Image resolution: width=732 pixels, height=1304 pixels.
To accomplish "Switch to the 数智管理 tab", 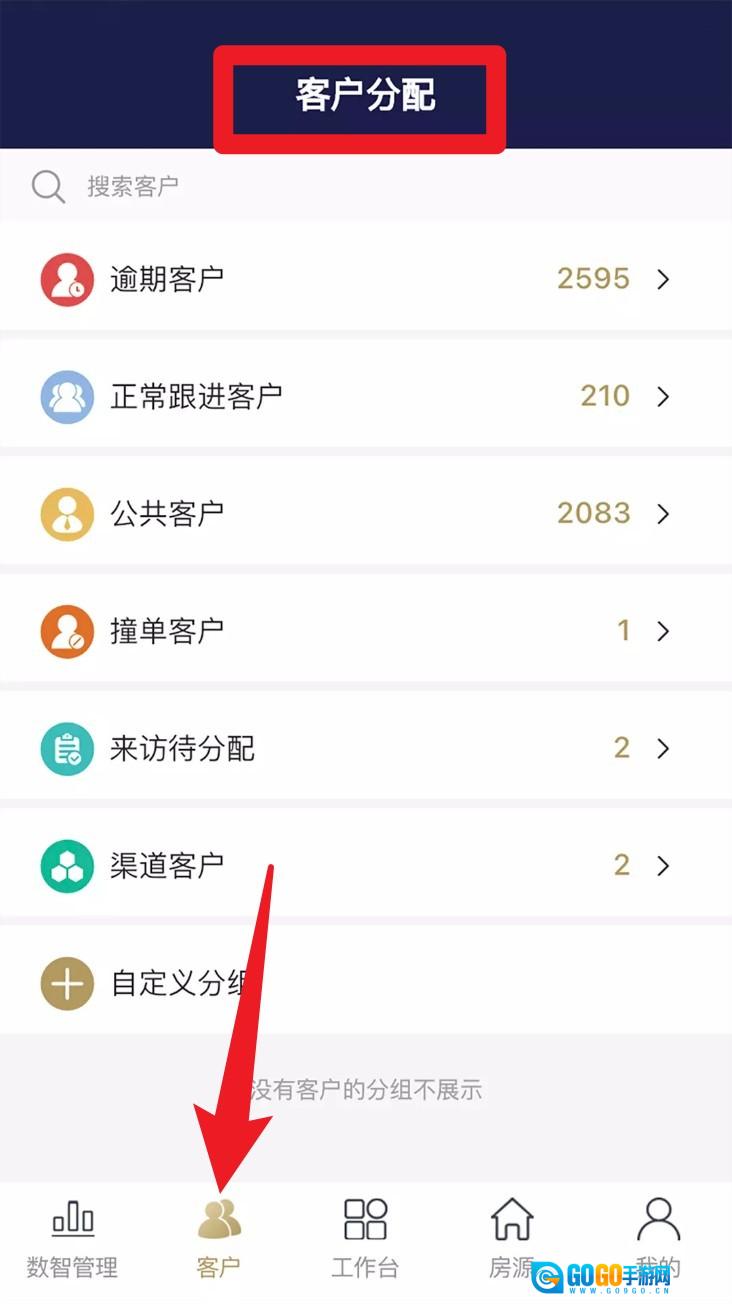I will (72, 1238).
